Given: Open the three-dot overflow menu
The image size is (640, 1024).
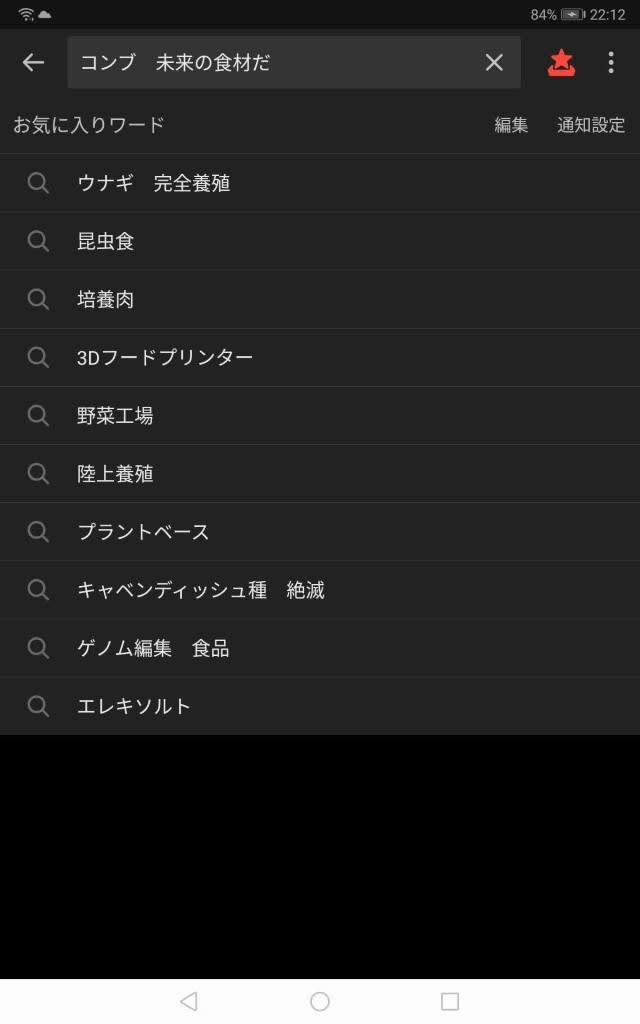Looking at the screenshot, I should point(611,63).
